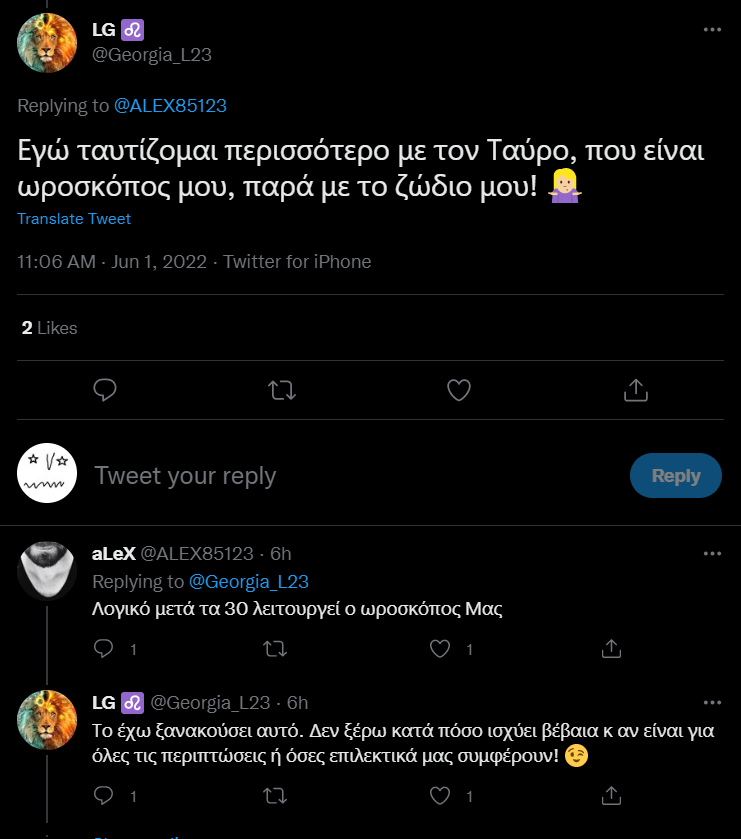Retweet aLeX's reply
This screenshot has height=839, width=741.
click(x=275, y=649)
